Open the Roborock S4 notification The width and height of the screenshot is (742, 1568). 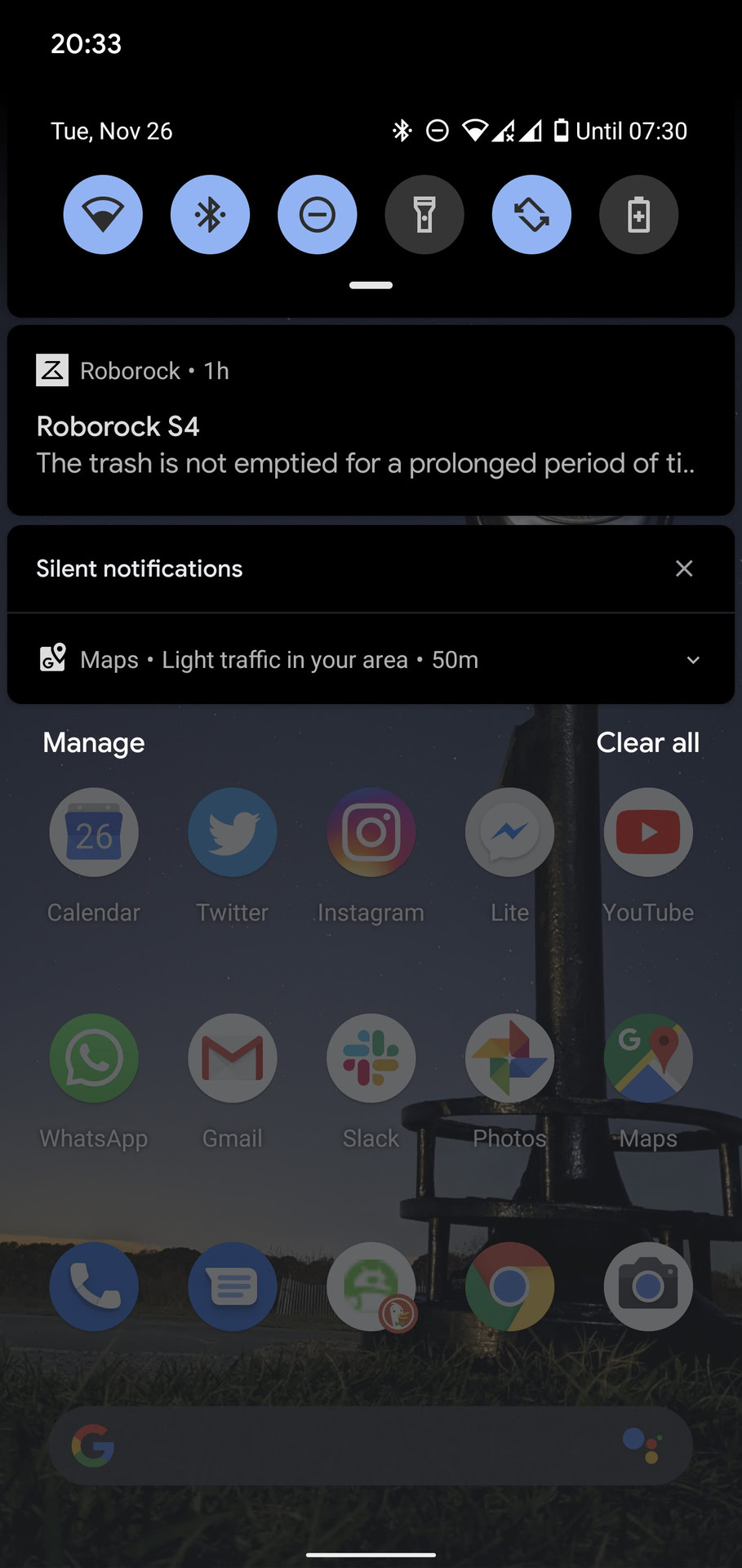pos(371,420)
